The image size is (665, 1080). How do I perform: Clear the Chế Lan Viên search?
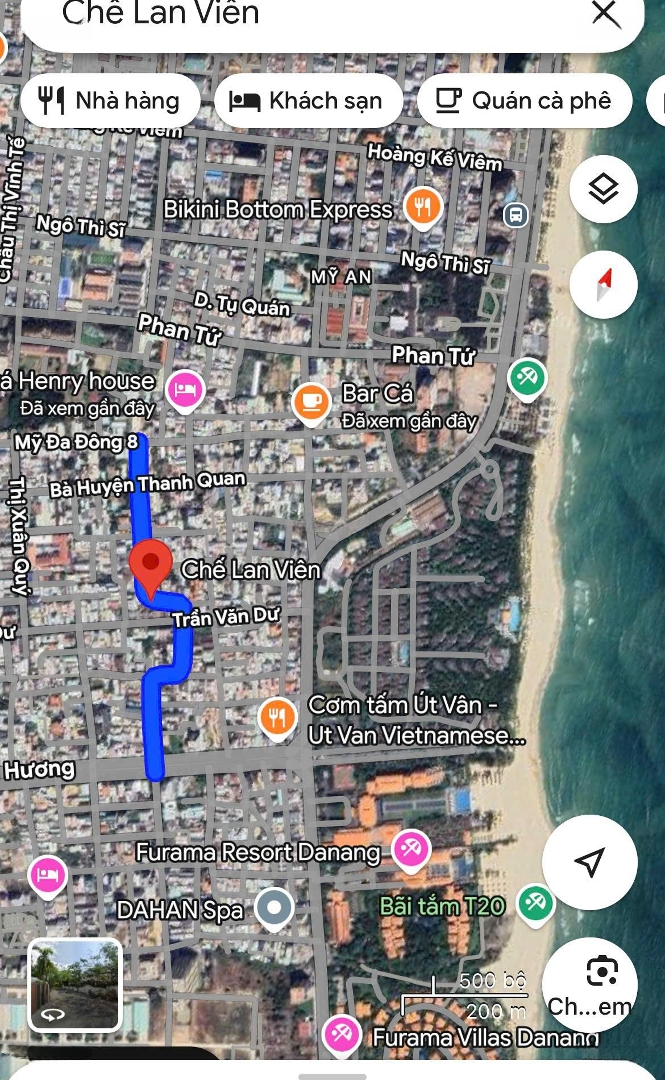tap(606, 14)
